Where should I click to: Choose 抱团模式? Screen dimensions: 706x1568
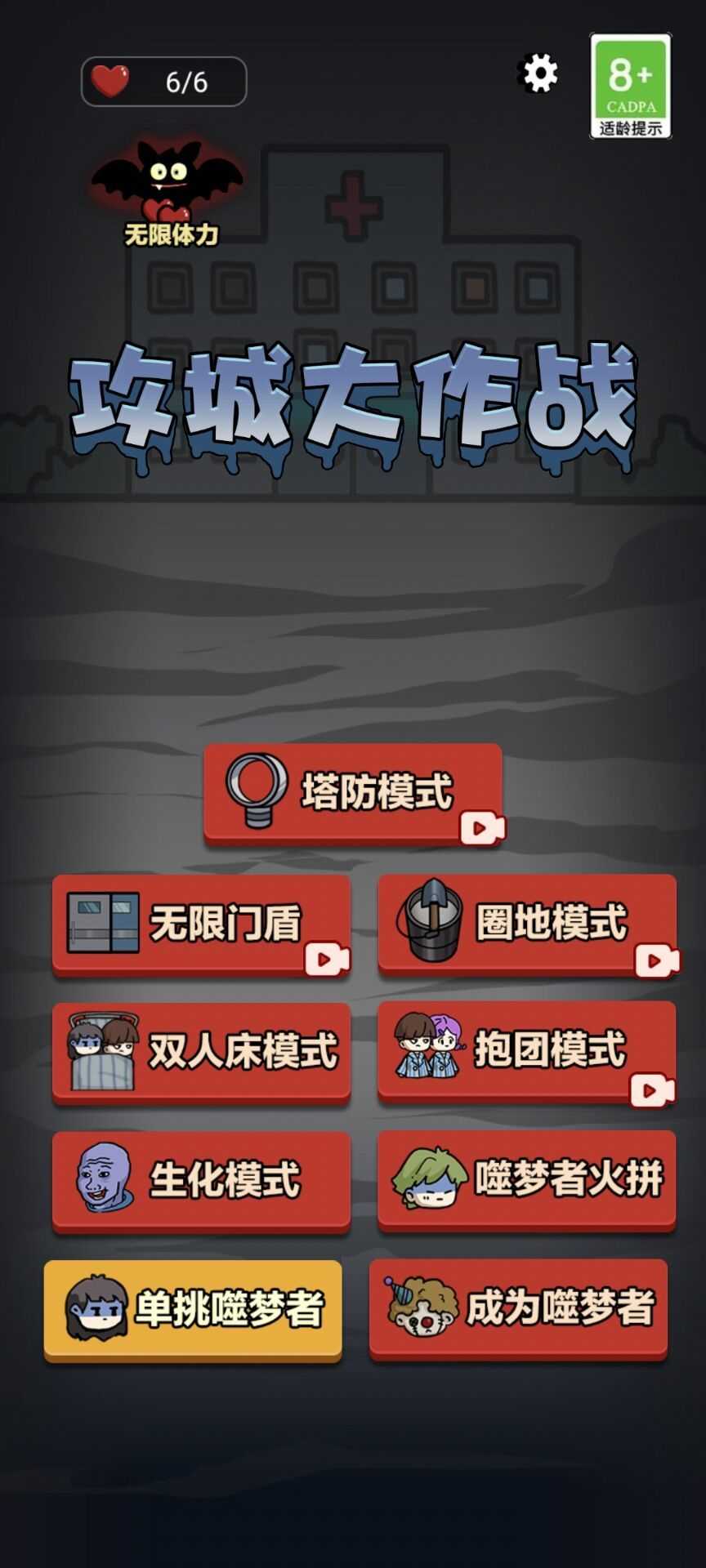(x=527, y=1052)
